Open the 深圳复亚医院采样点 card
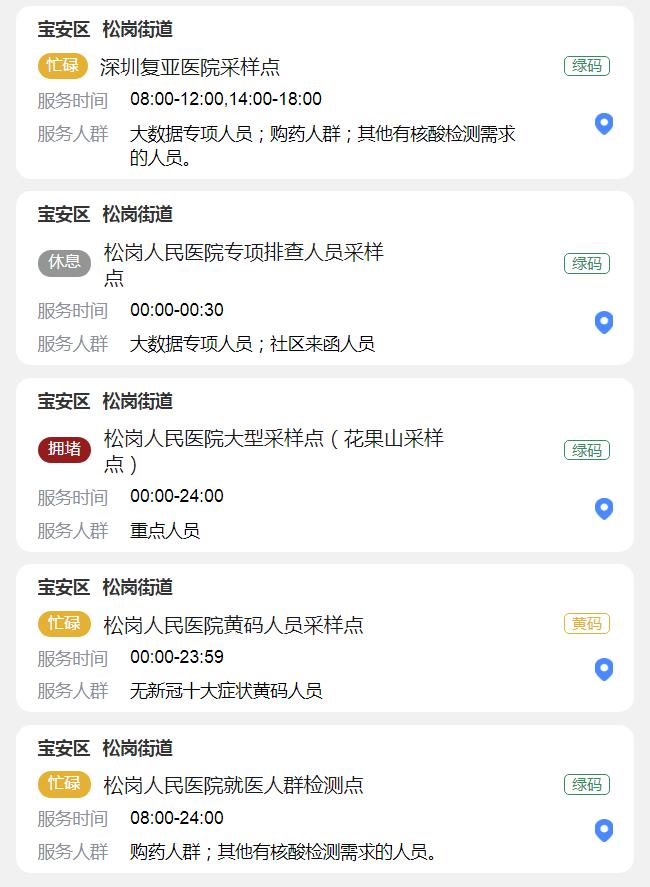The height and width of the screenshot is (887, 650). 190,67
